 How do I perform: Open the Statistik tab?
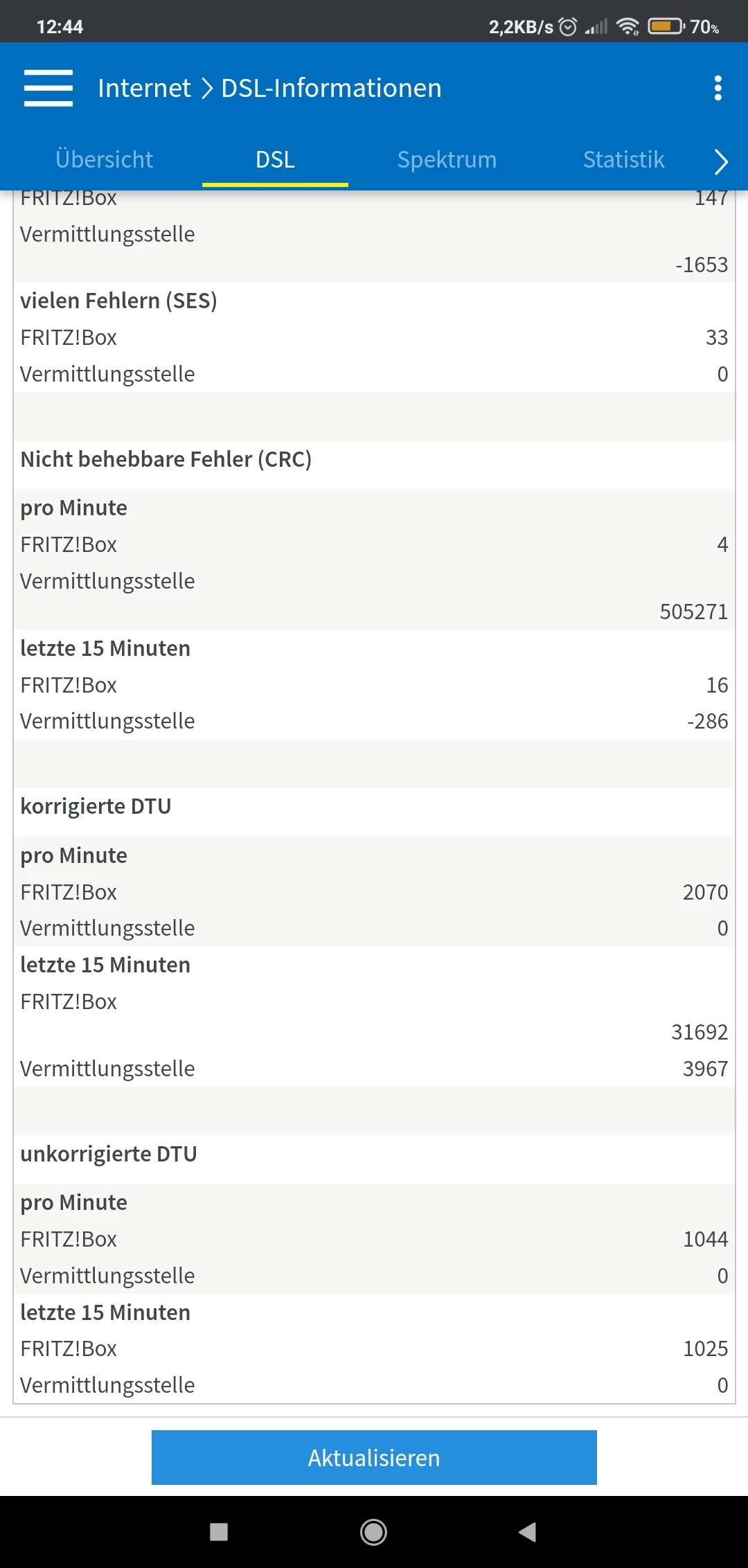[x=623, y=160]
